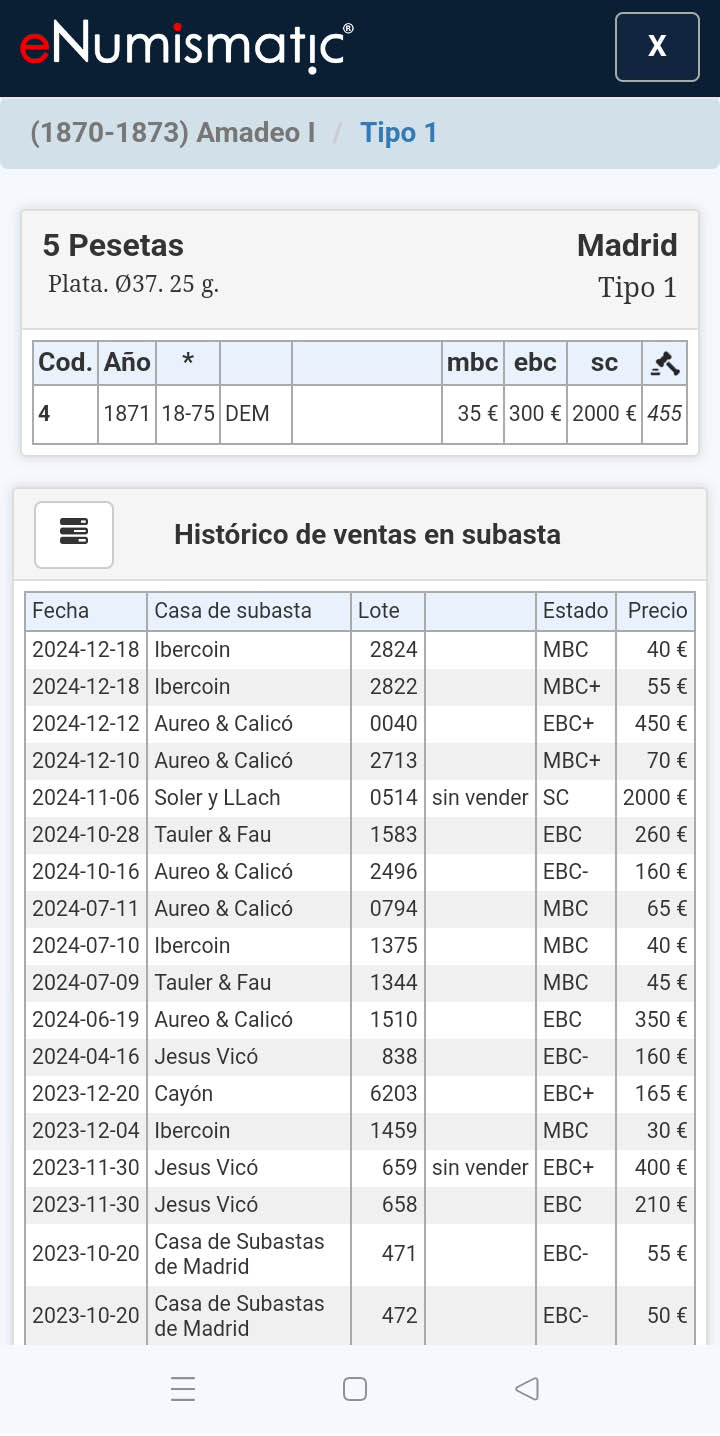Viewport: 720px width, 1436px height.
Task: Go to the home screen
Action: pos(355,1389)
